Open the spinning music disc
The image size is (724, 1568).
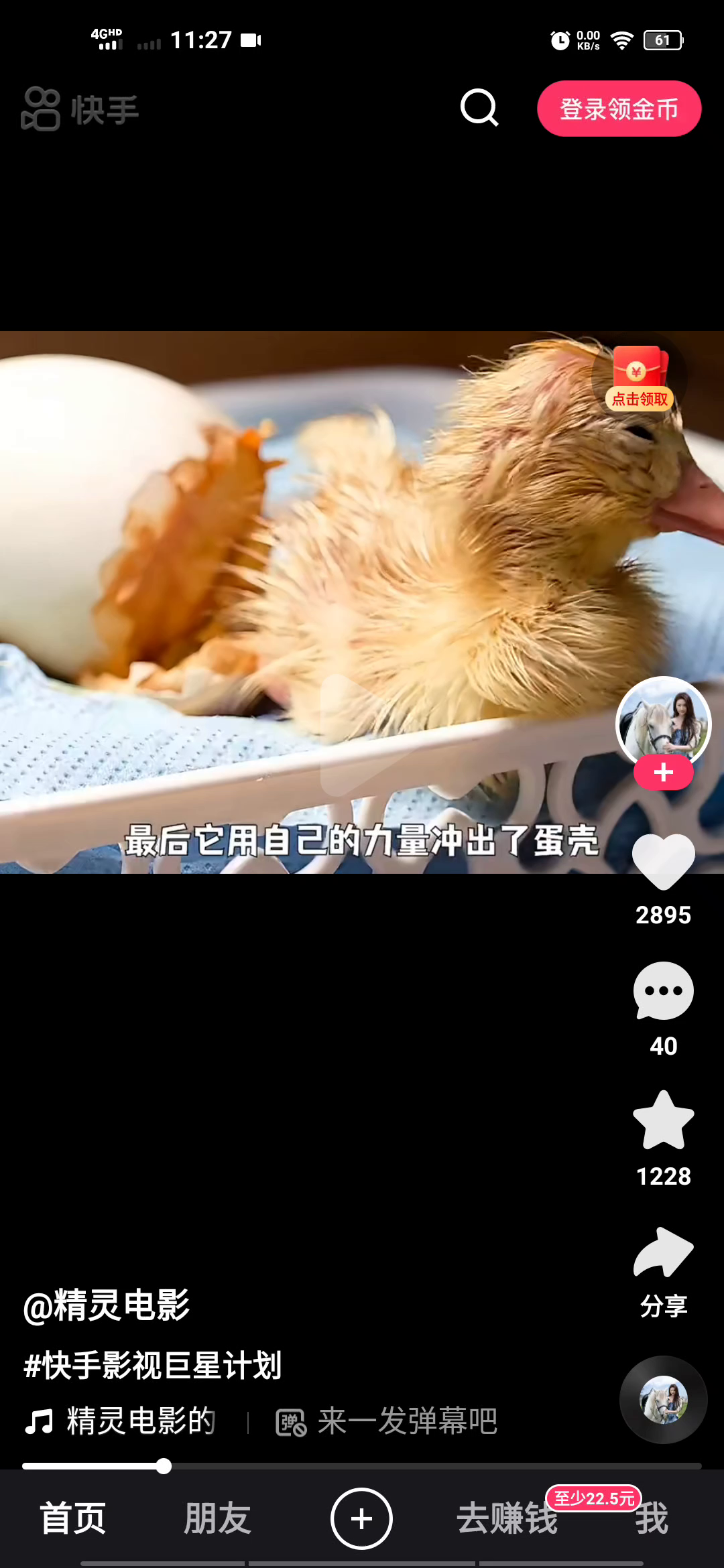[663, 1399]
